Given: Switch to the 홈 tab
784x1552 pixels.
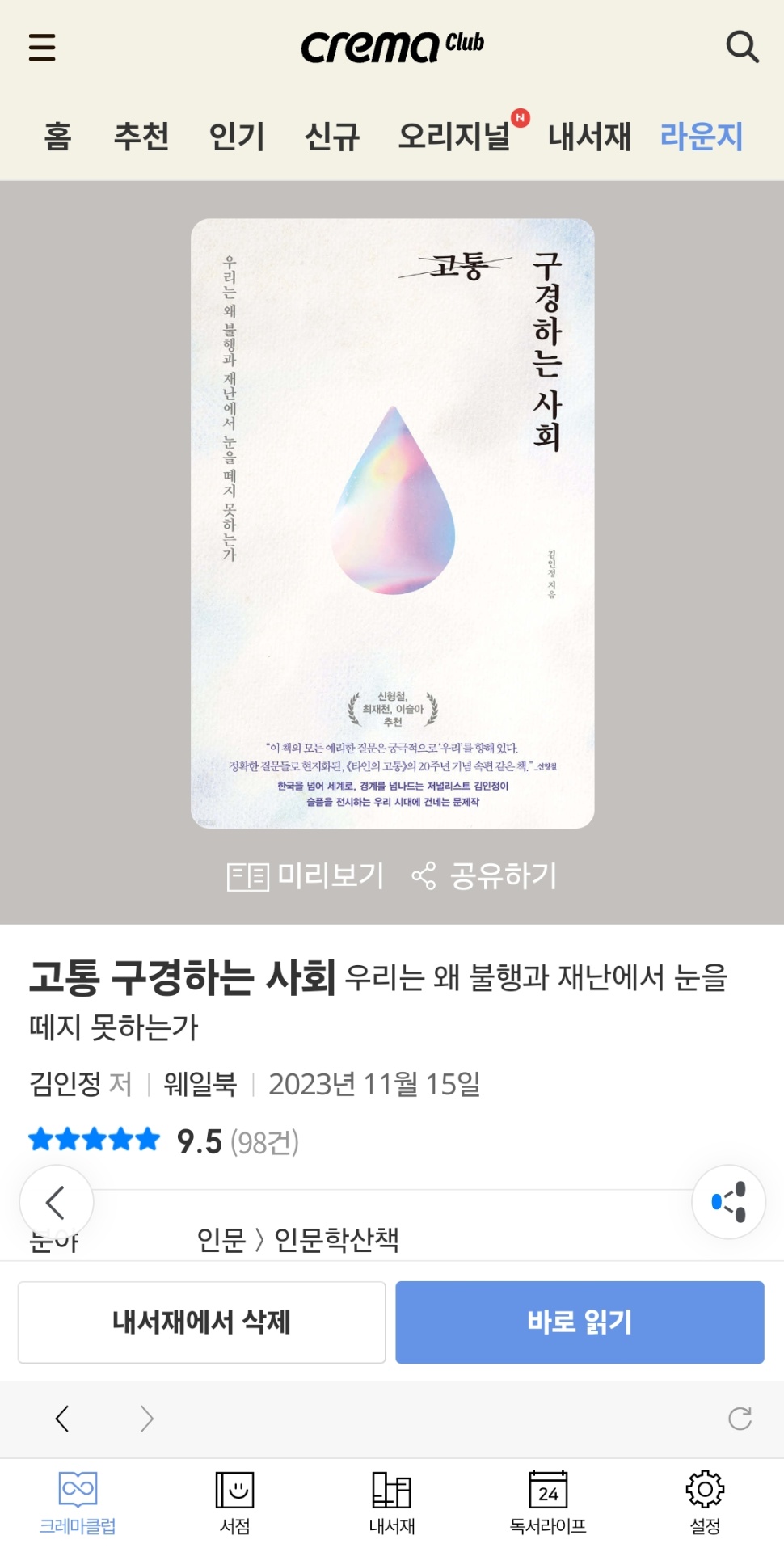Looking at the screenshot, I should pos(57,136).
